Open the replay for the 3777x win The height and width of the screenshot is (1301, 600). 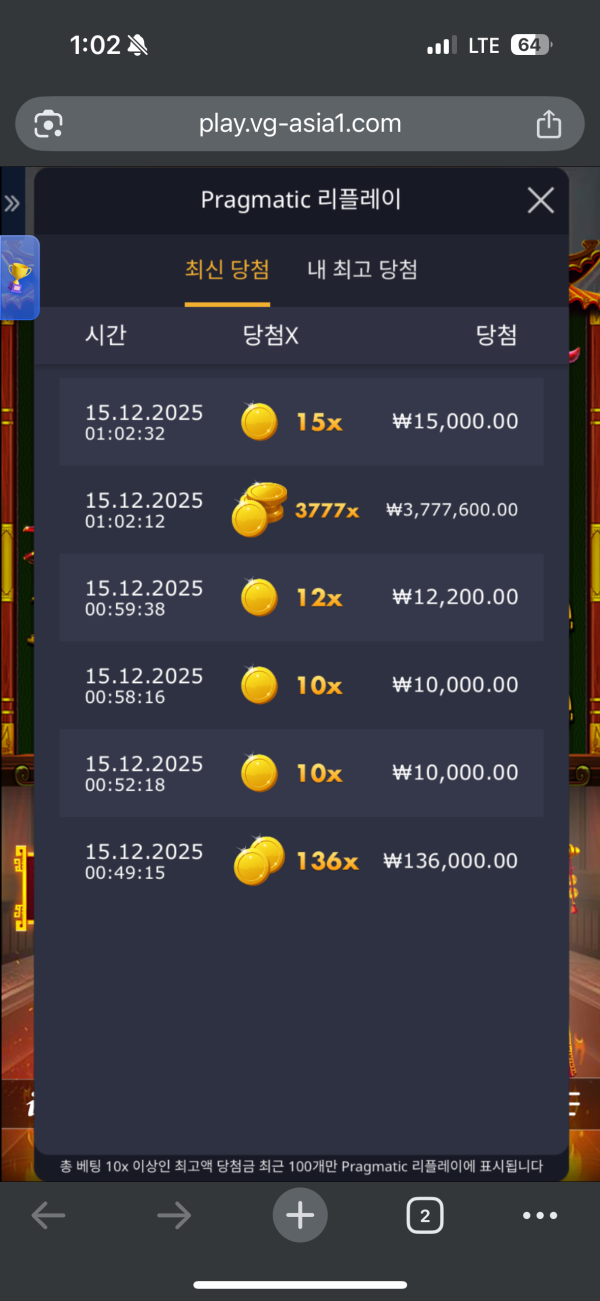tap(301, 509)
